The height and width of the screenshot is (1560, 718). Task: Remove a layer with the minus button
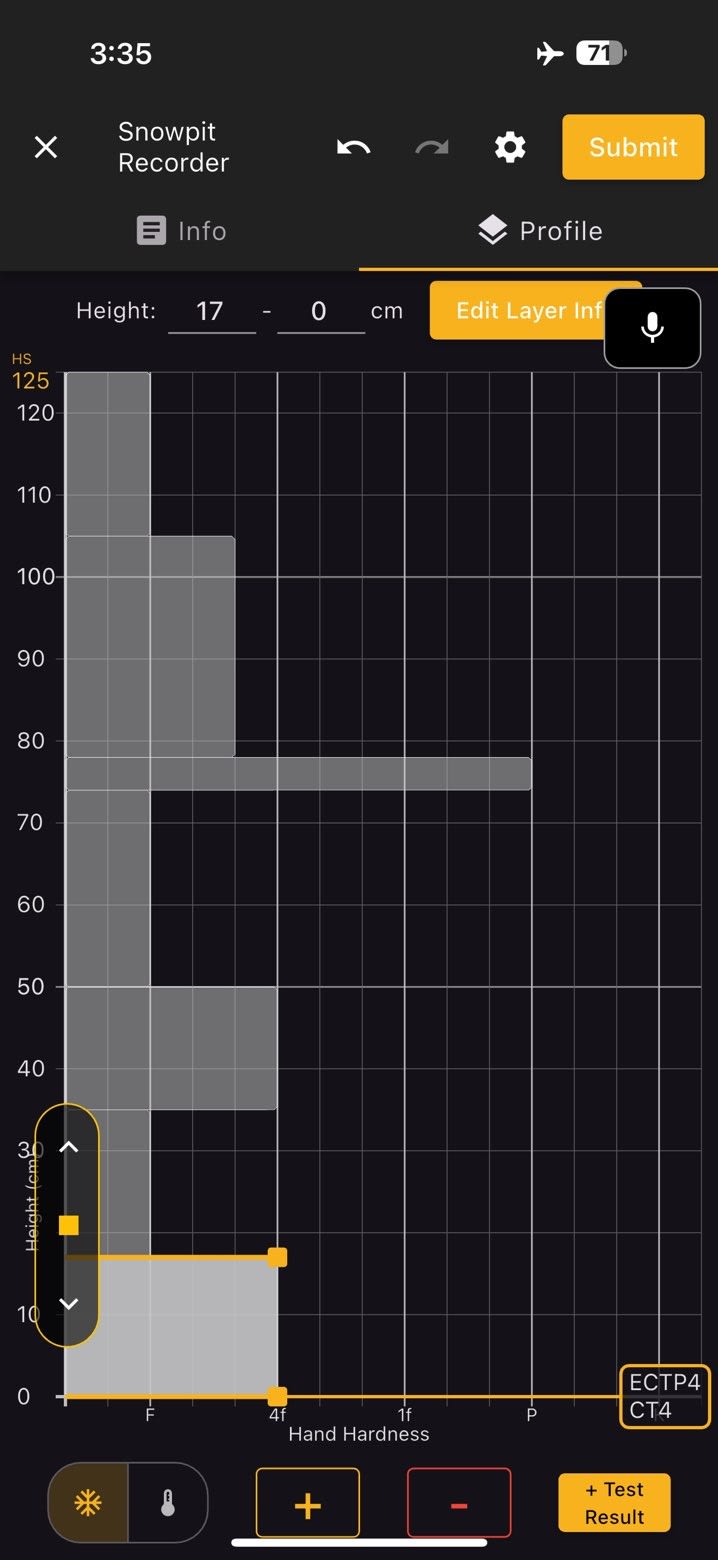[459, 1503]
